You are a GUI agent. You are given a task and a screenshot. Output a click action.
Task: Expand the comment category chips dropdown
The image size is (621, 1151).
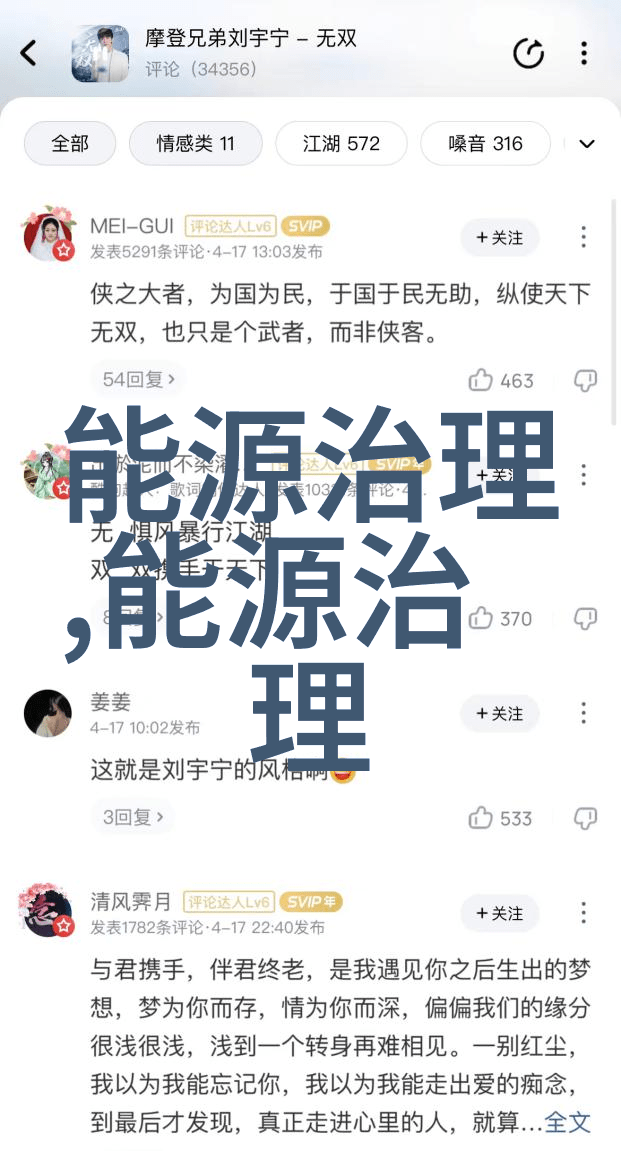[587, 144]
